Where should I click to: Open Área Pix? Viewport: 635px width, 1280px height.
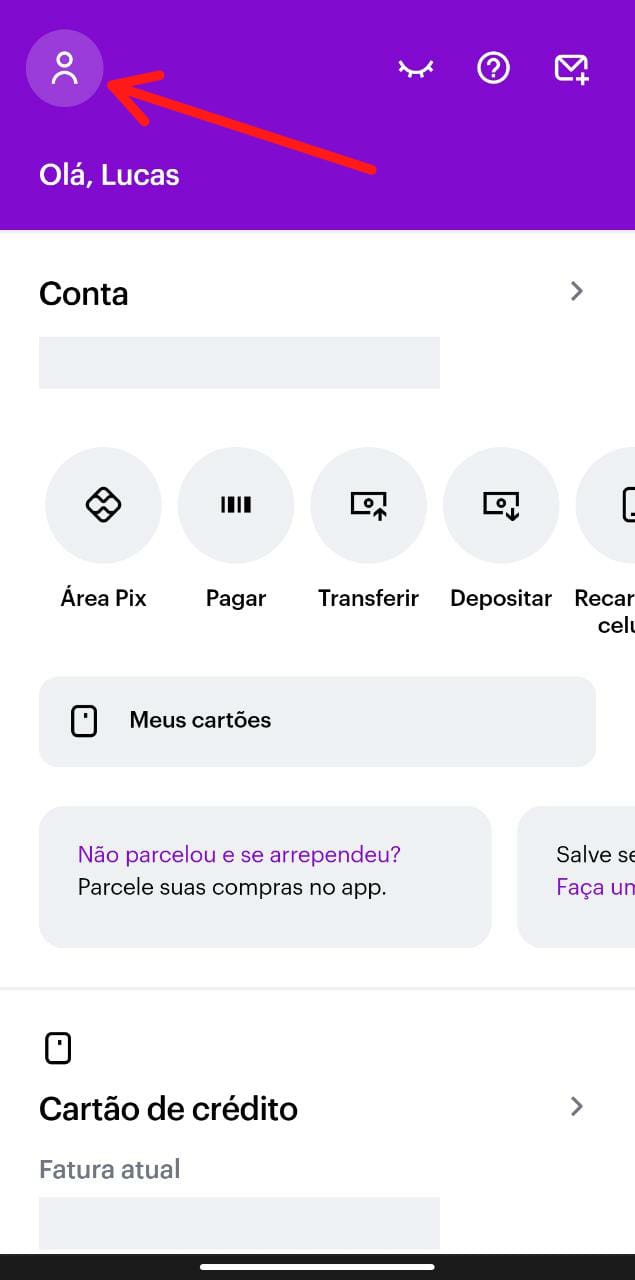103,505
